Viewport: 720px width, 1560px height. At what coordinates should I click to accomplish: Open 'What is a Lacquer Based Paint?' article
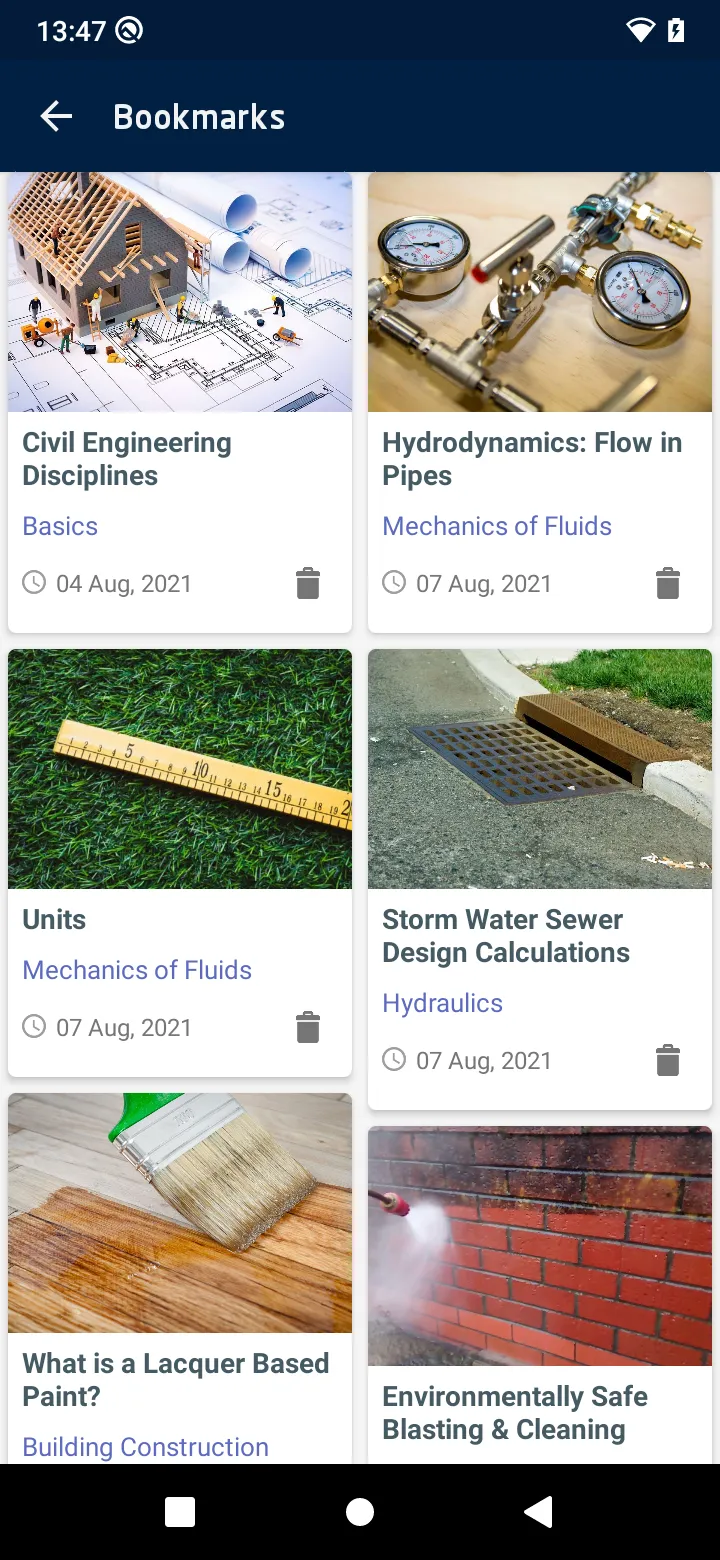[x=177, y=1380]
